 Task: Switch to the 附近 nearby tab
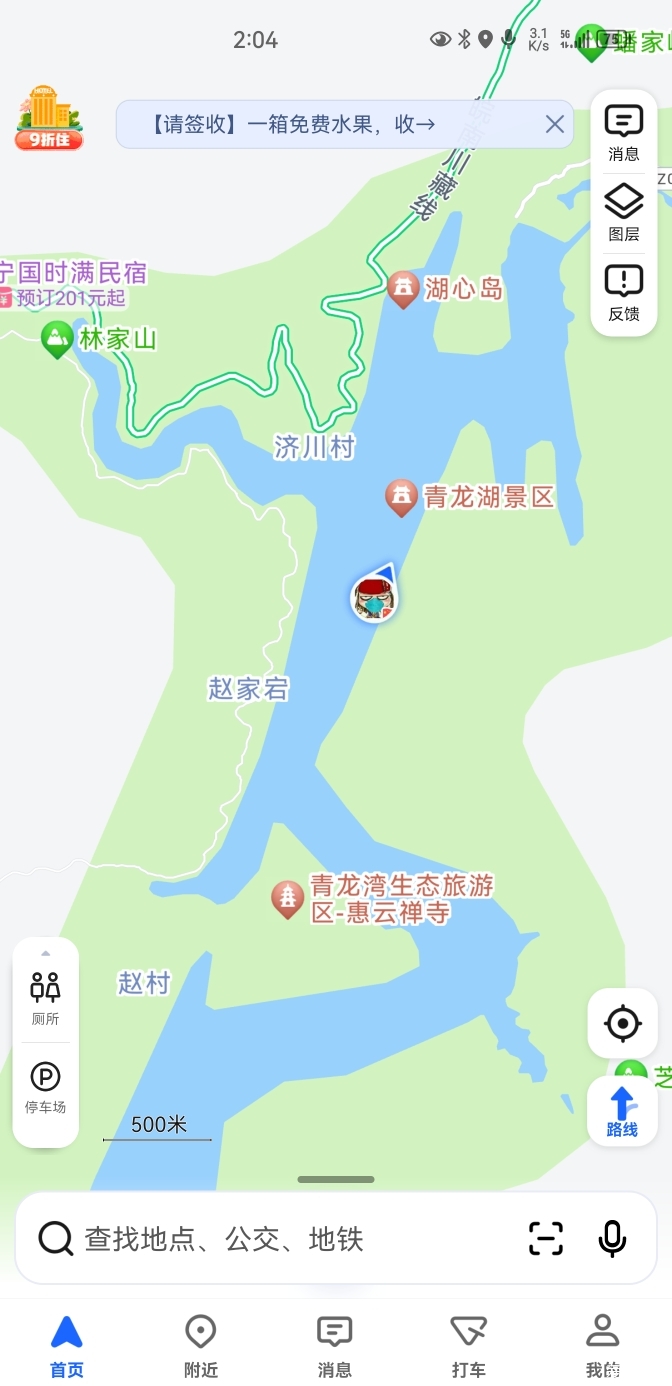(x=201, y=1346)
